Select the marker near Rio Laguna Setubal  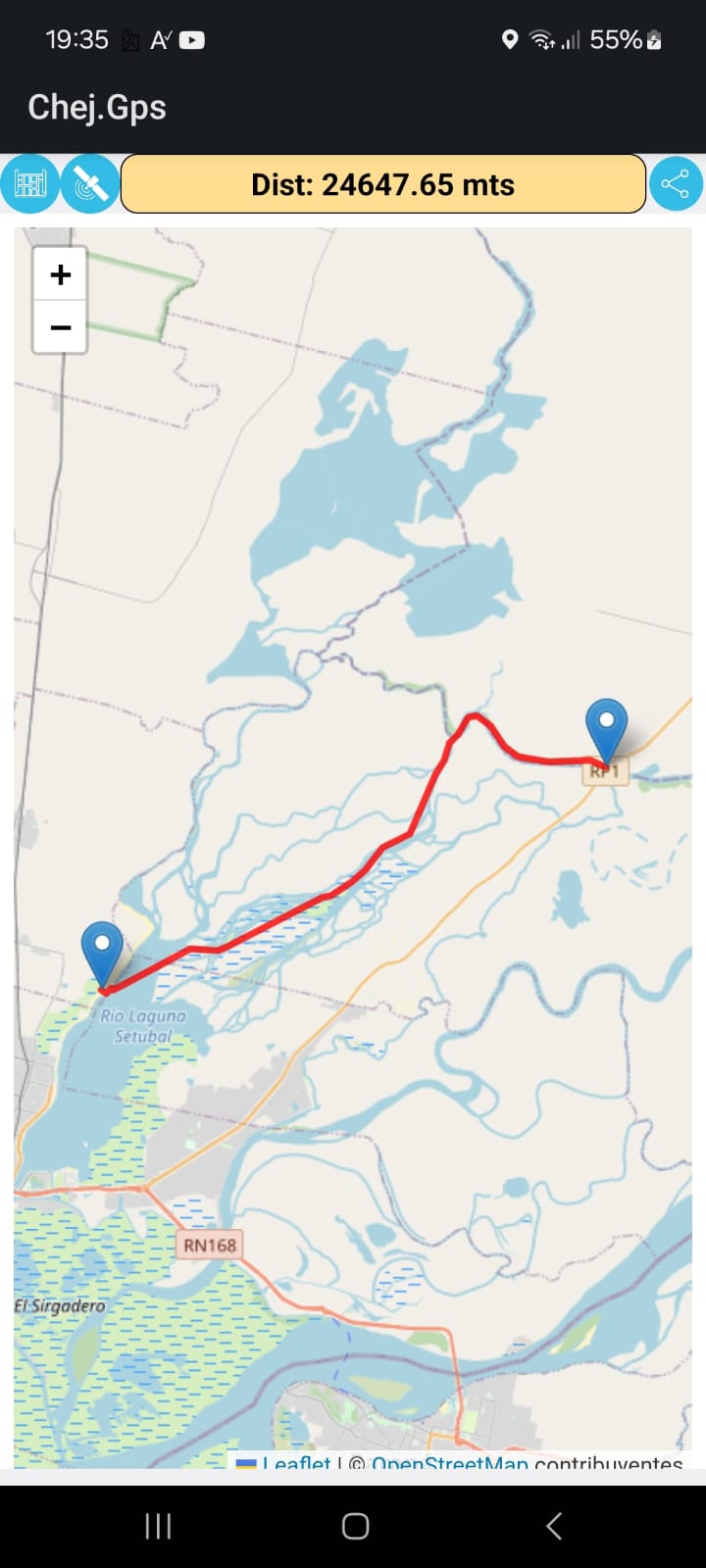(x=102, y=951)
